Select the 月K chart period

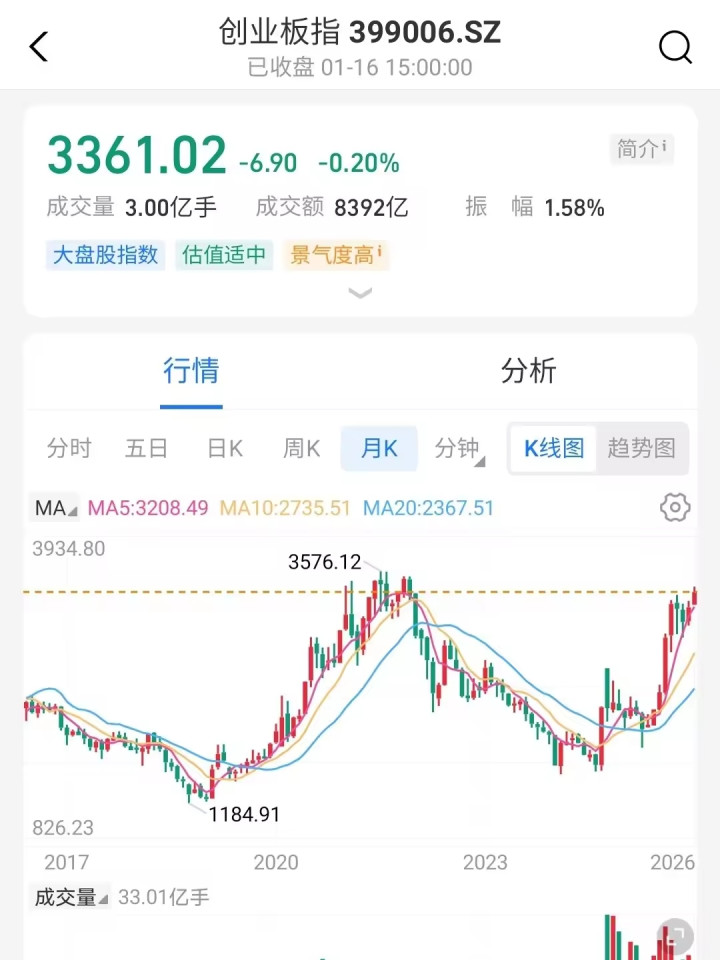379,449
